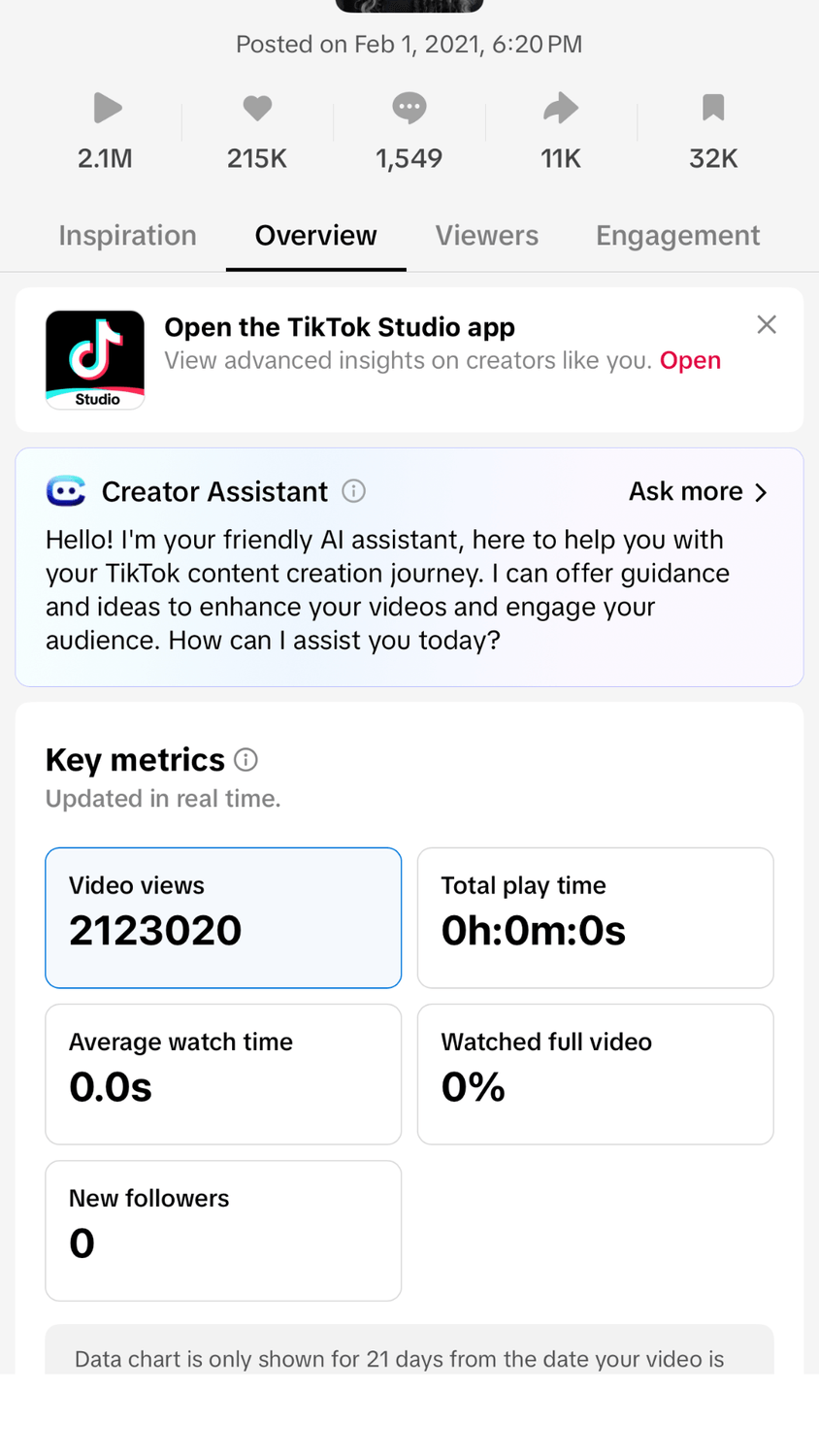
Task: Pick the New followers metric card
Action: click(223, 1230)
